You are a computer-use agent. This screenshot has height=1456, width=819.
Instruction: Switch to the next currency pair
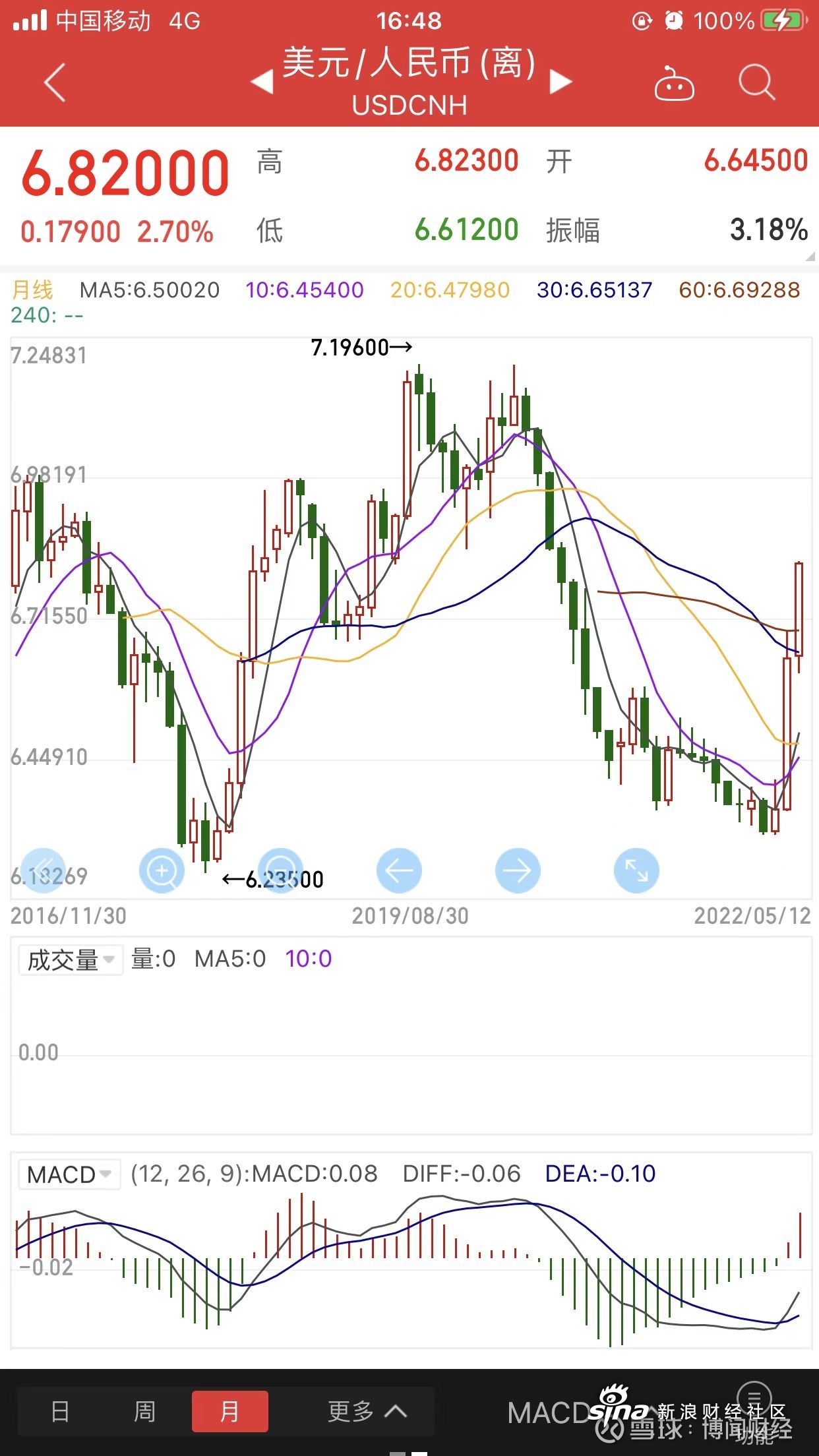coord(560,82)
